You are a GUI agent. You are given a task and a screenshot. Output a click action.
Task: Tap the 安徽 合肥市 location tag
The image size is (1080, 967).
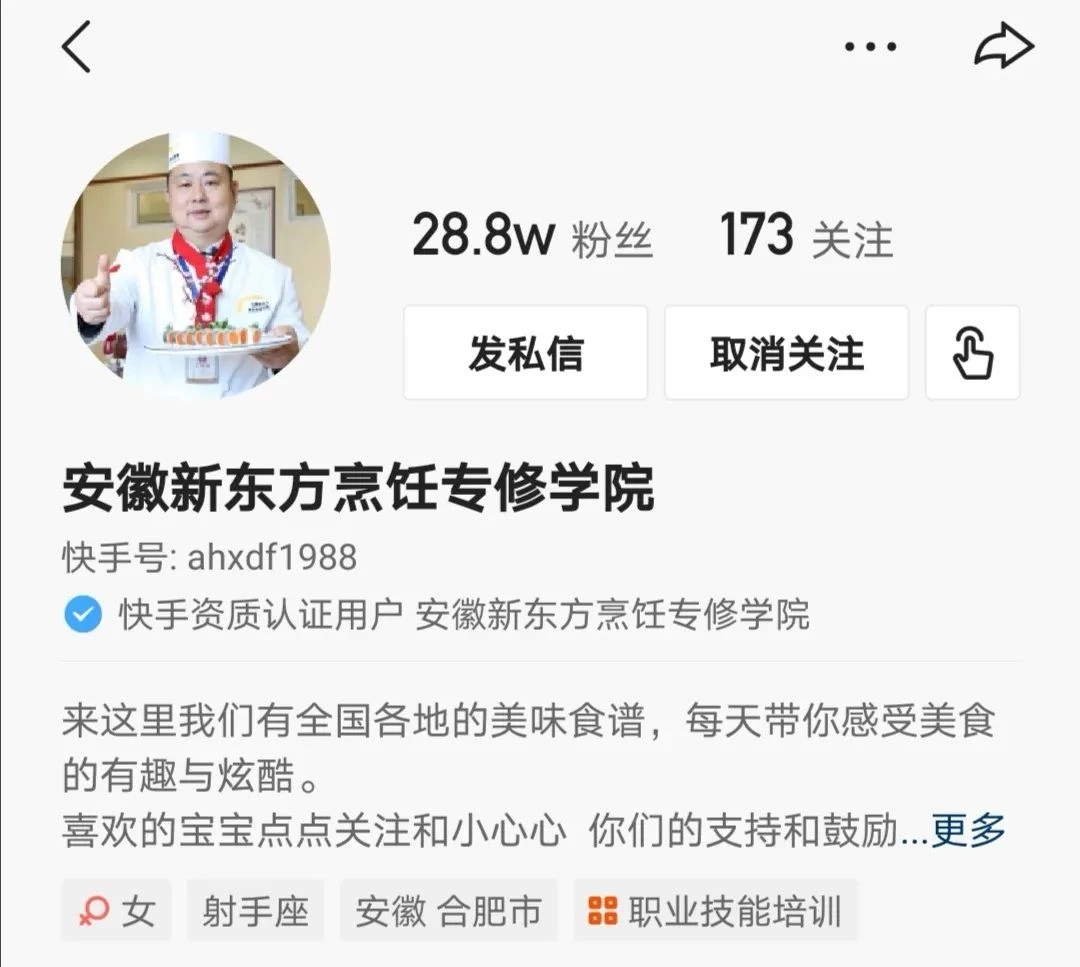(x=448, y=911)
